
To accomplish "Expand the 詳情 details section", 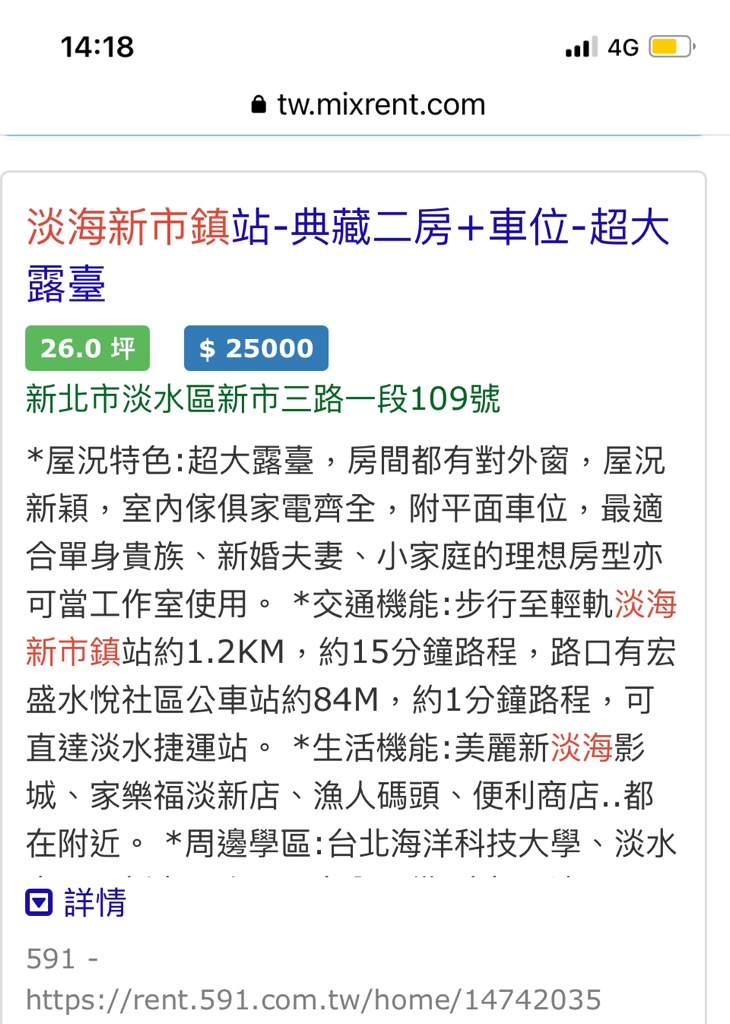I will pyautogui.click(x=78, y=903).
